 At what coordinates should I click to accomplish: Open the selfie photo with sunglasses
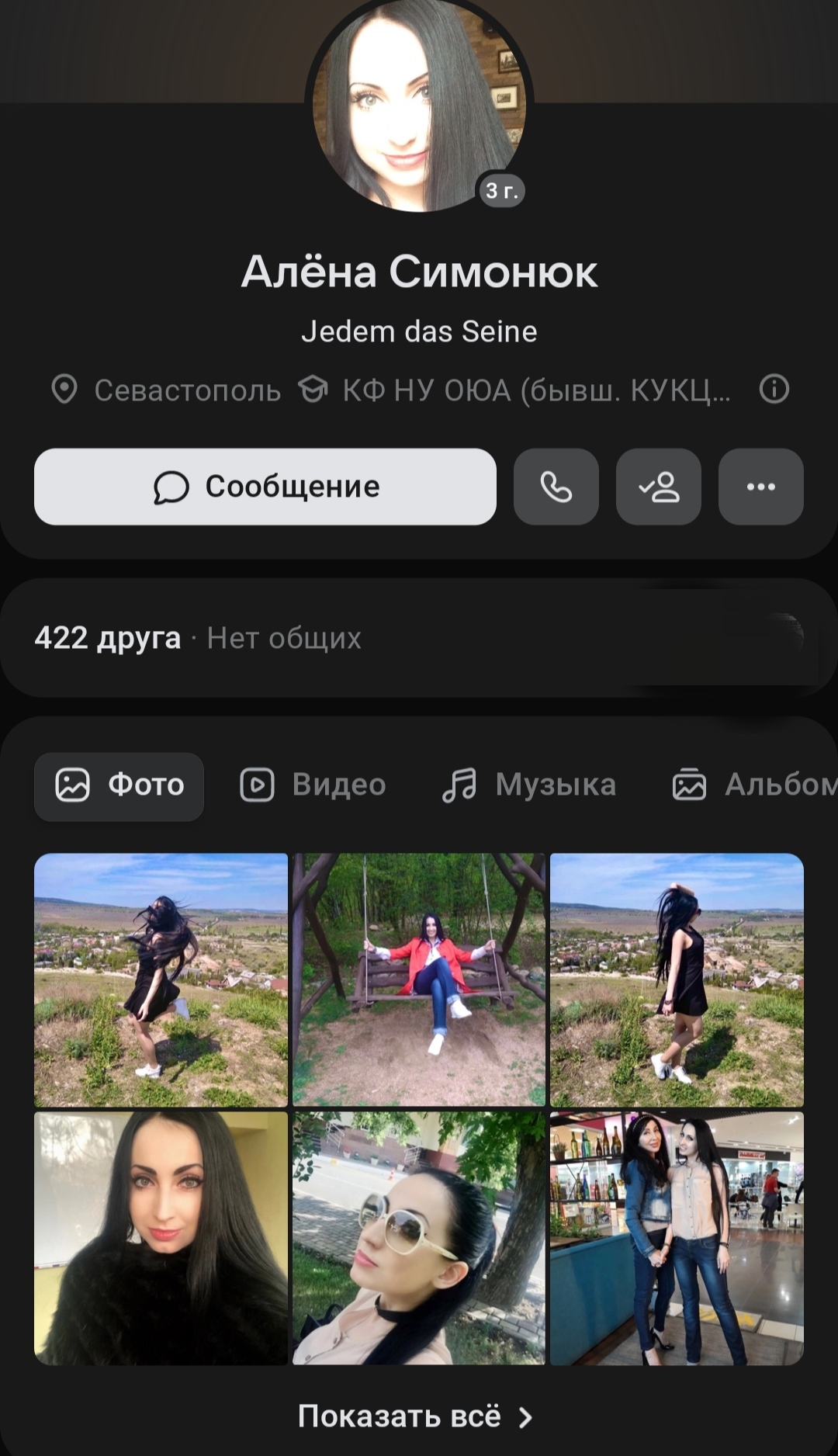(x=419, y=1238)
